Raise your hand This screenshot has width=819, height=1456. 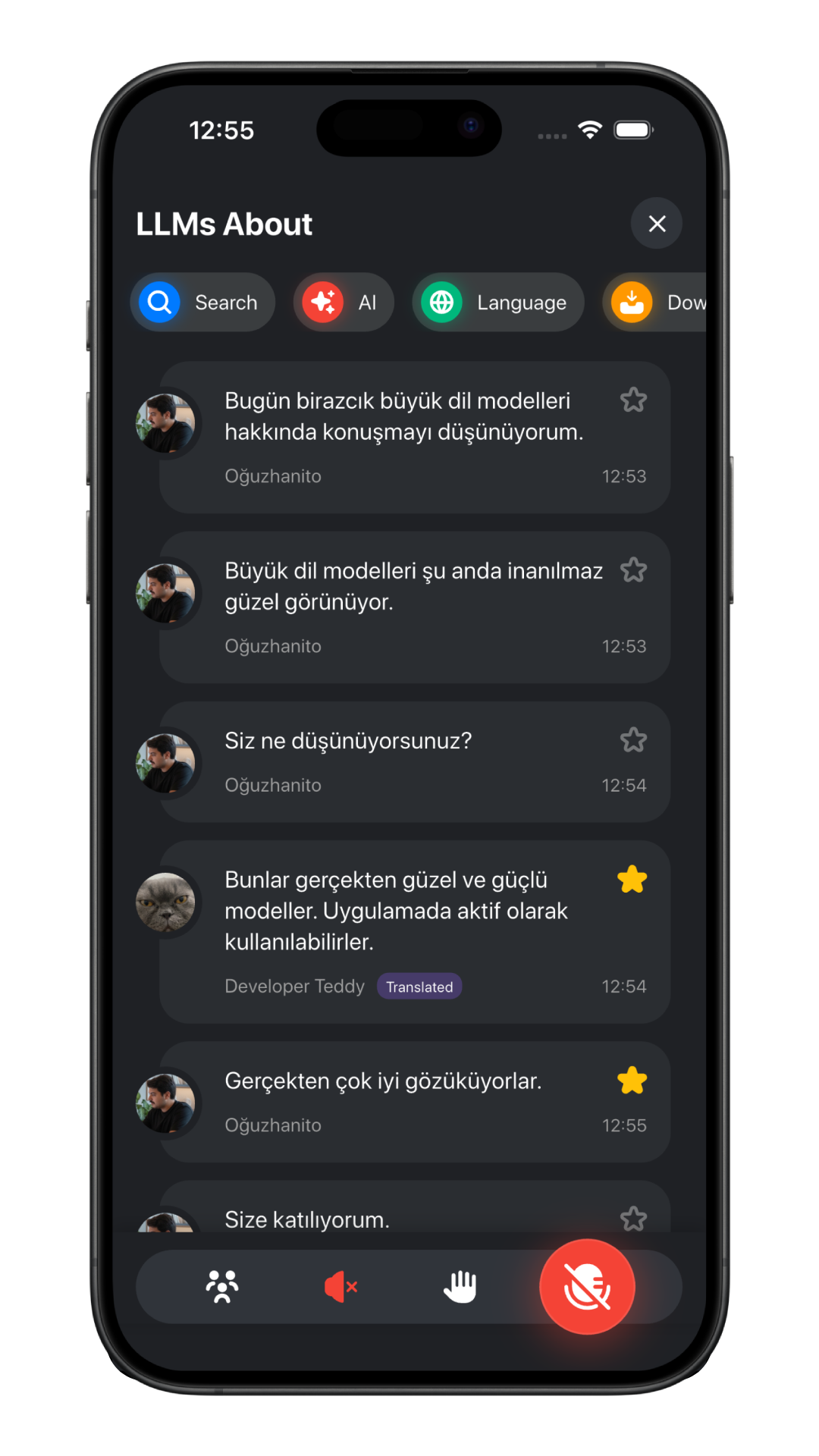pos(460,1287)
